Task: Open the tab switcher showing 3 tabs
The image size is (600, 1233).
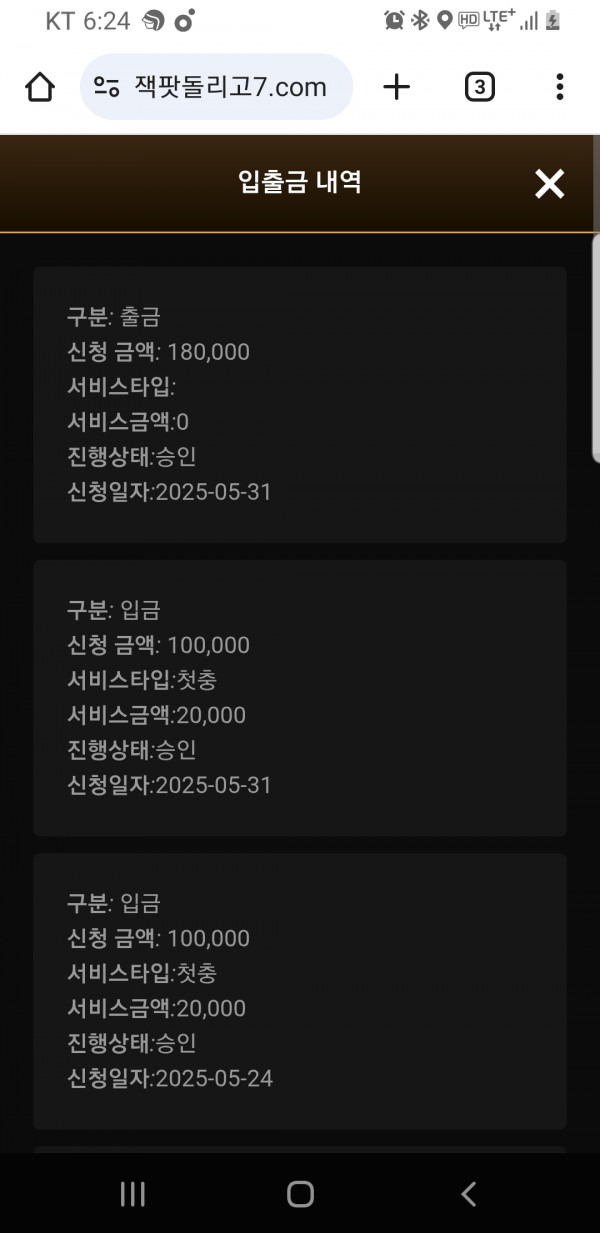Action: tap(480, 88)
